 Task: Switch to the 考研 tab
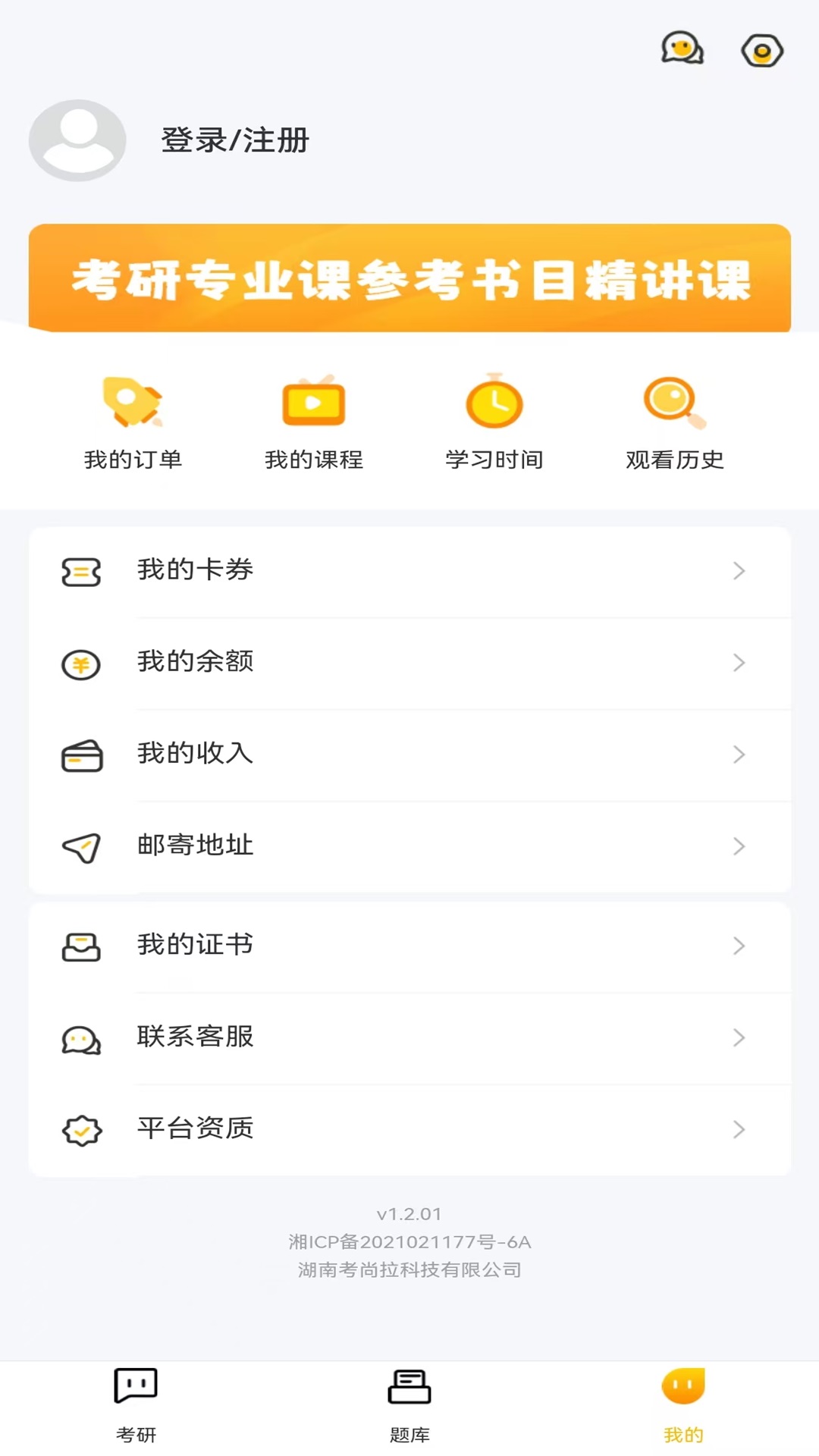click(136, 1405)
